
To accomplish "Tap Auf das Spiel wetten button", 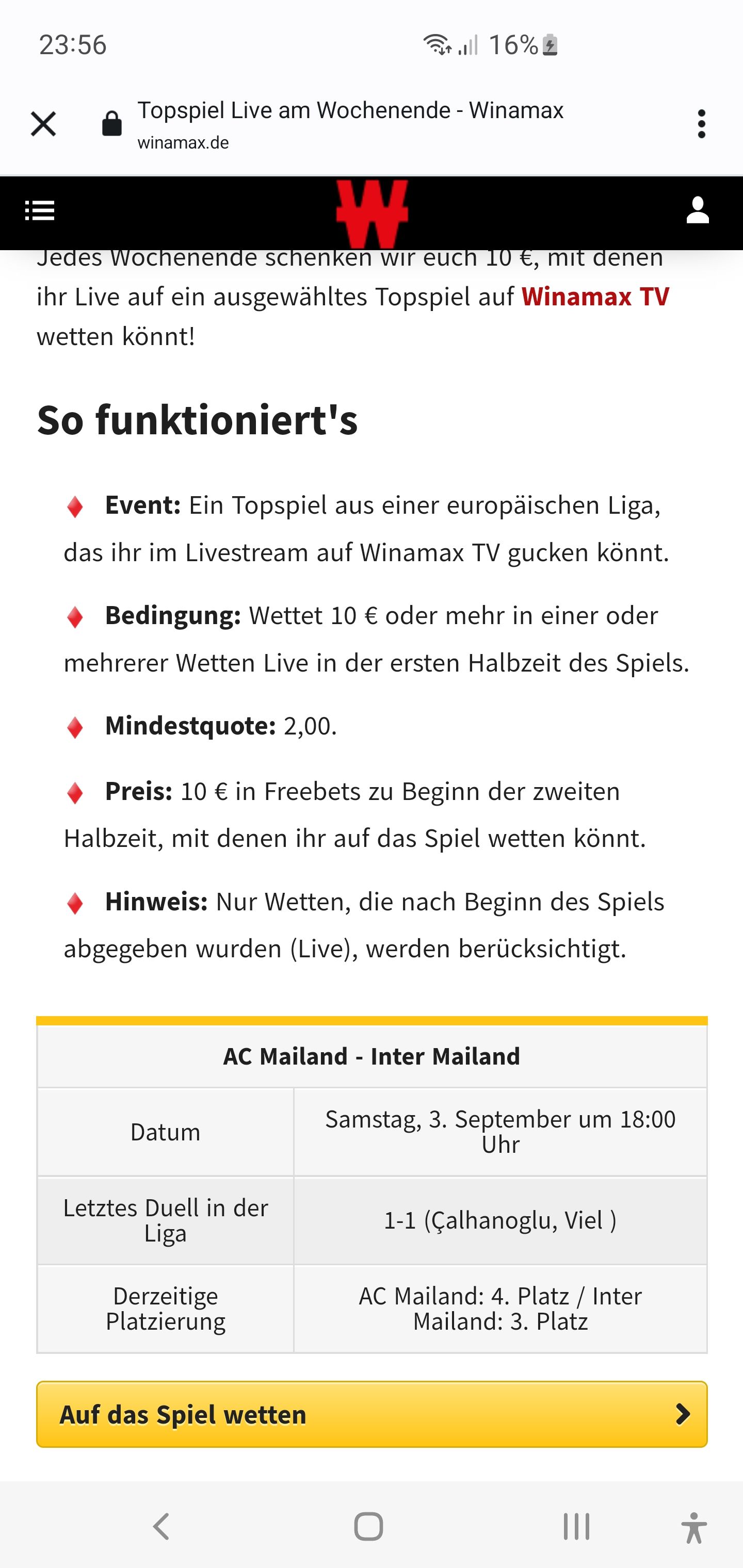I will click(372, 1414).
